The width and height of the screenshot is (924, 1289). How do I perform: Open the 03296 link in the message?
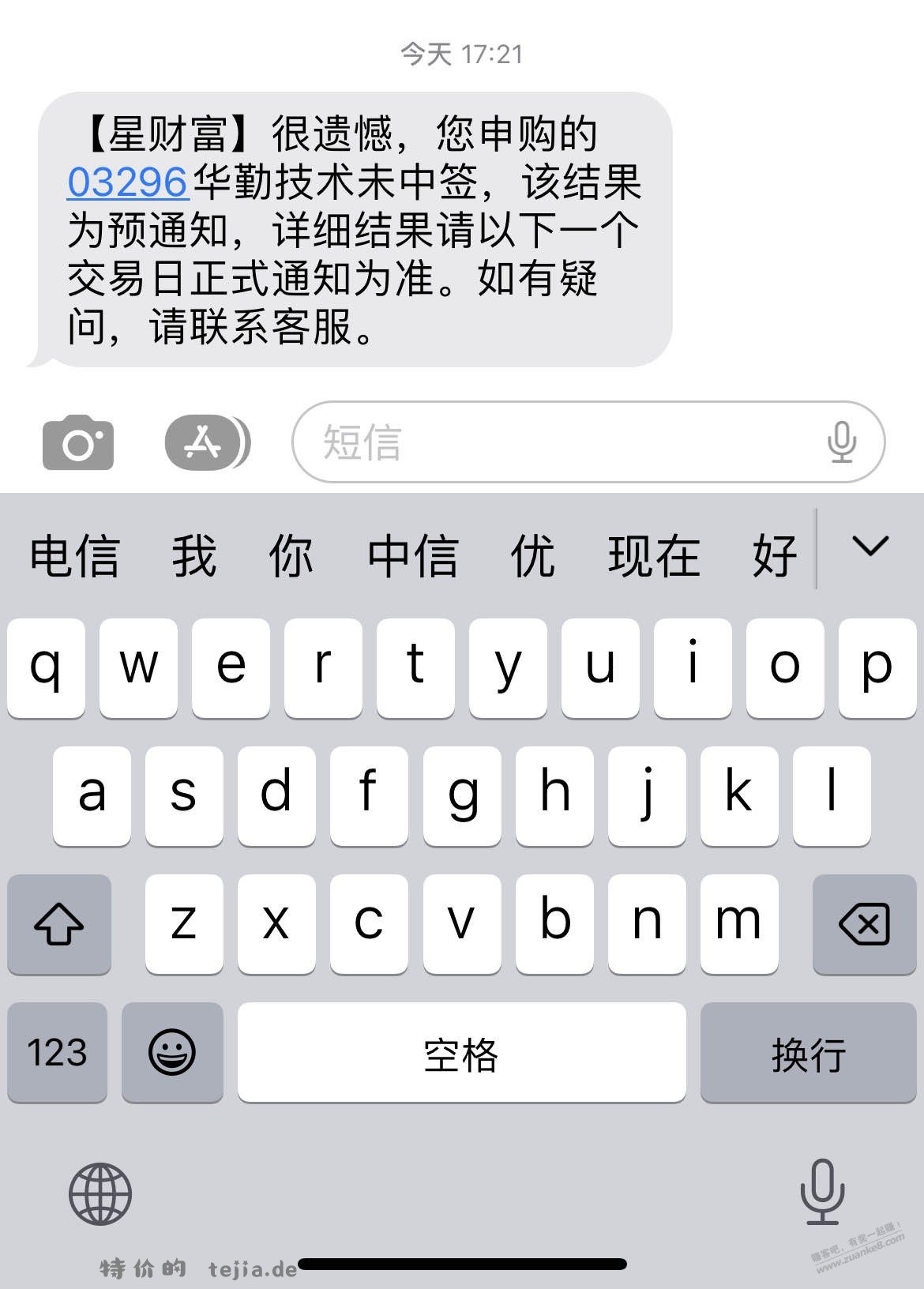pos(126,181)
